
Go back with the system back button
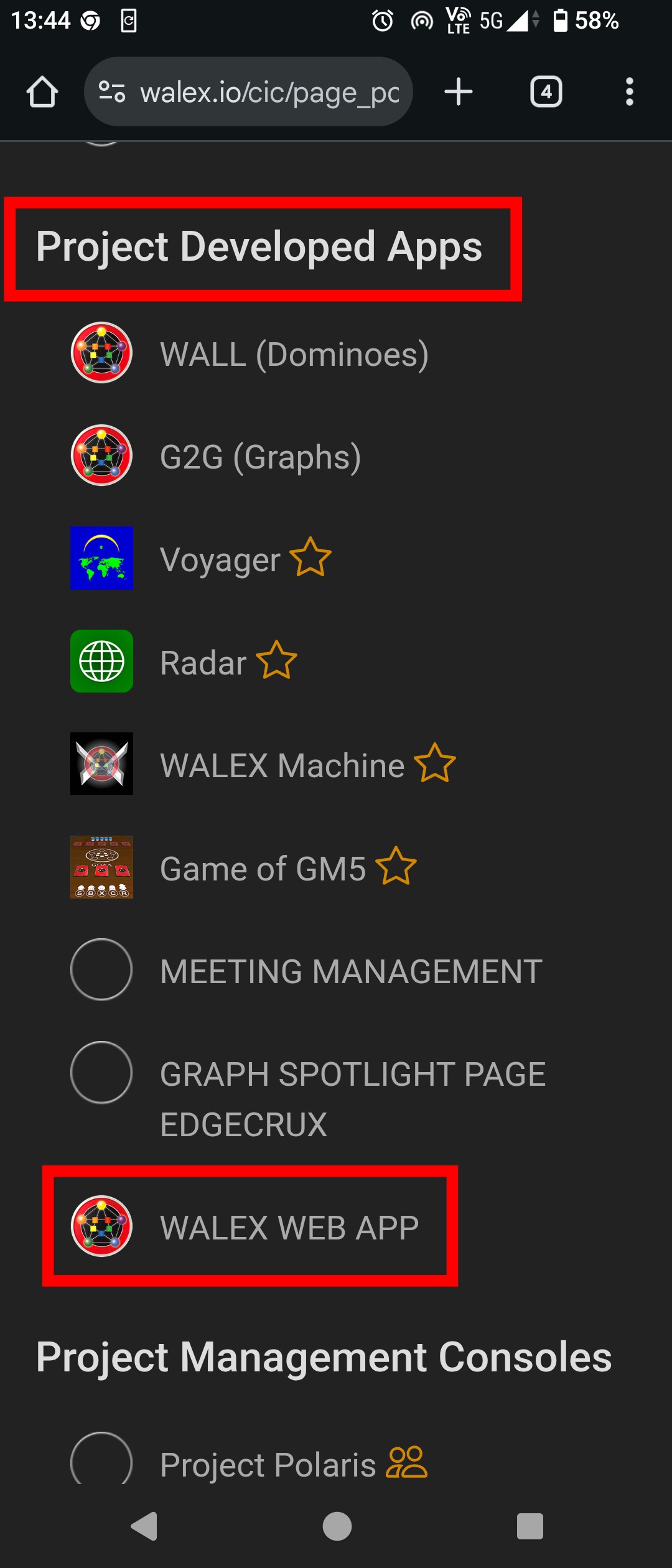click(144, 1526)
